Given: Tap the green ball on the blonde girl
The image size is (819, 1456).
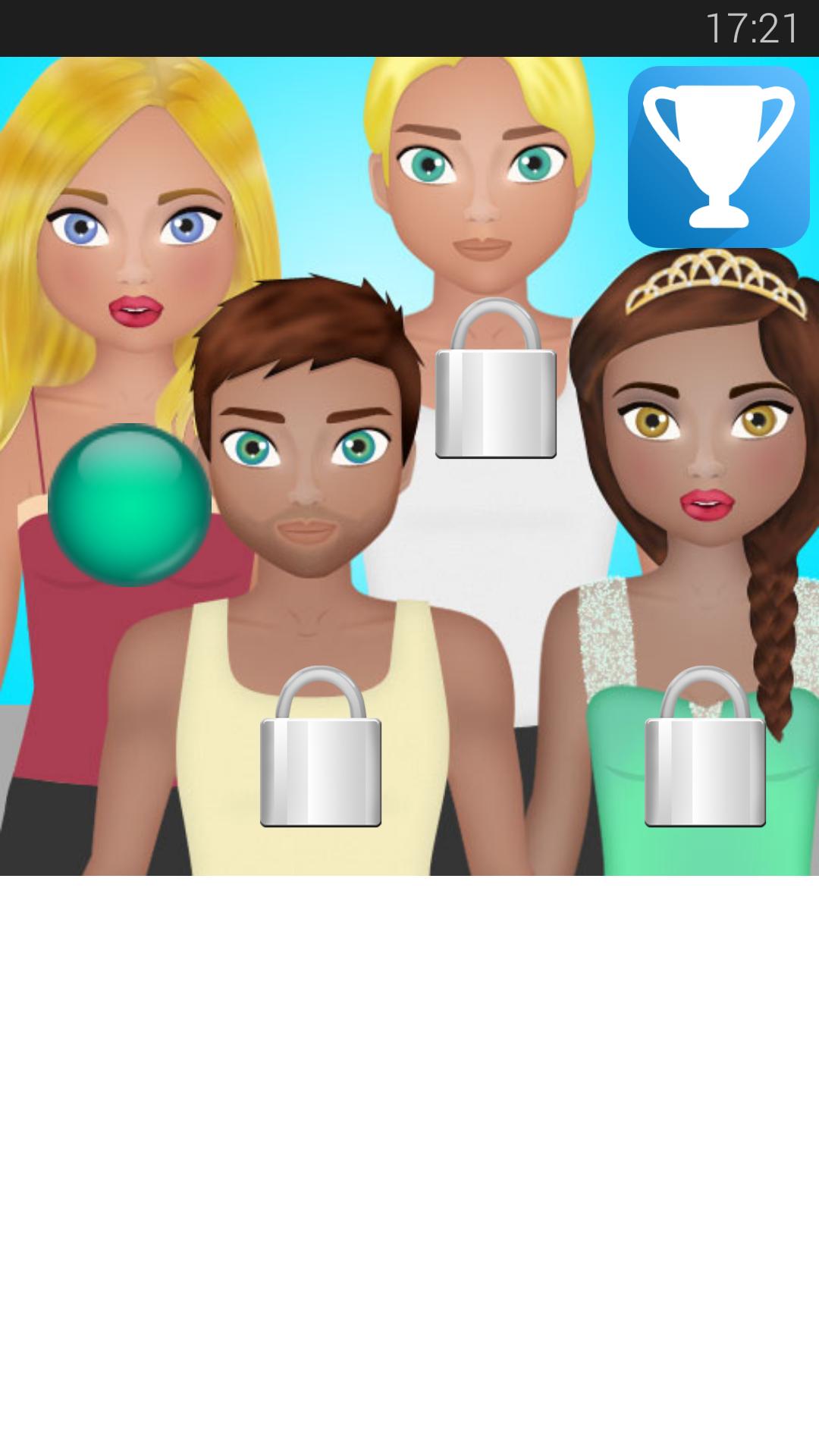Looking at the screenshot, I should point(130,505).
